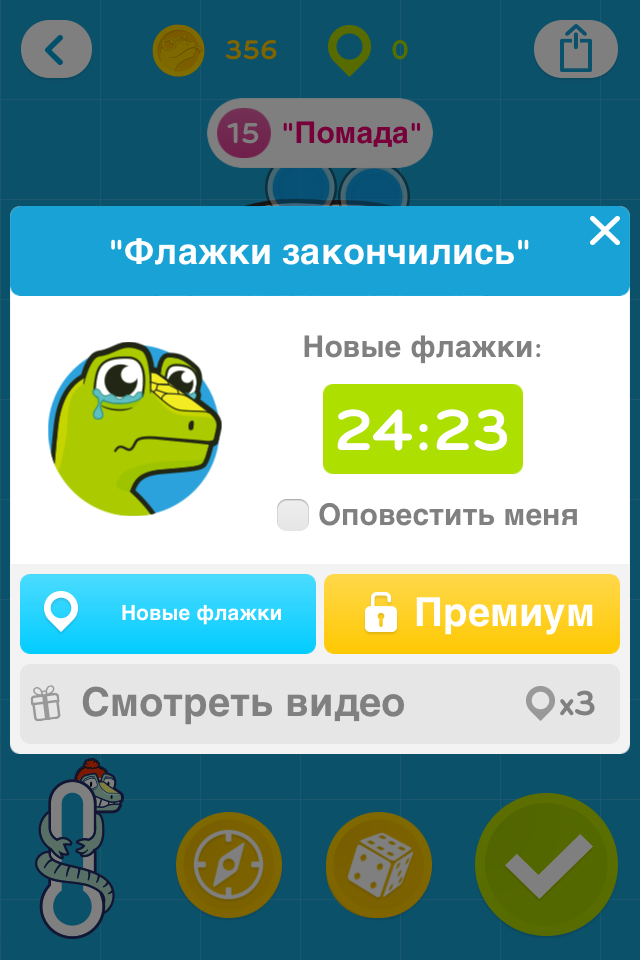Viewport: 640px width, 960px height.
Task: Tap the blue "Новые флажки" button
Action: click(168, 613)
